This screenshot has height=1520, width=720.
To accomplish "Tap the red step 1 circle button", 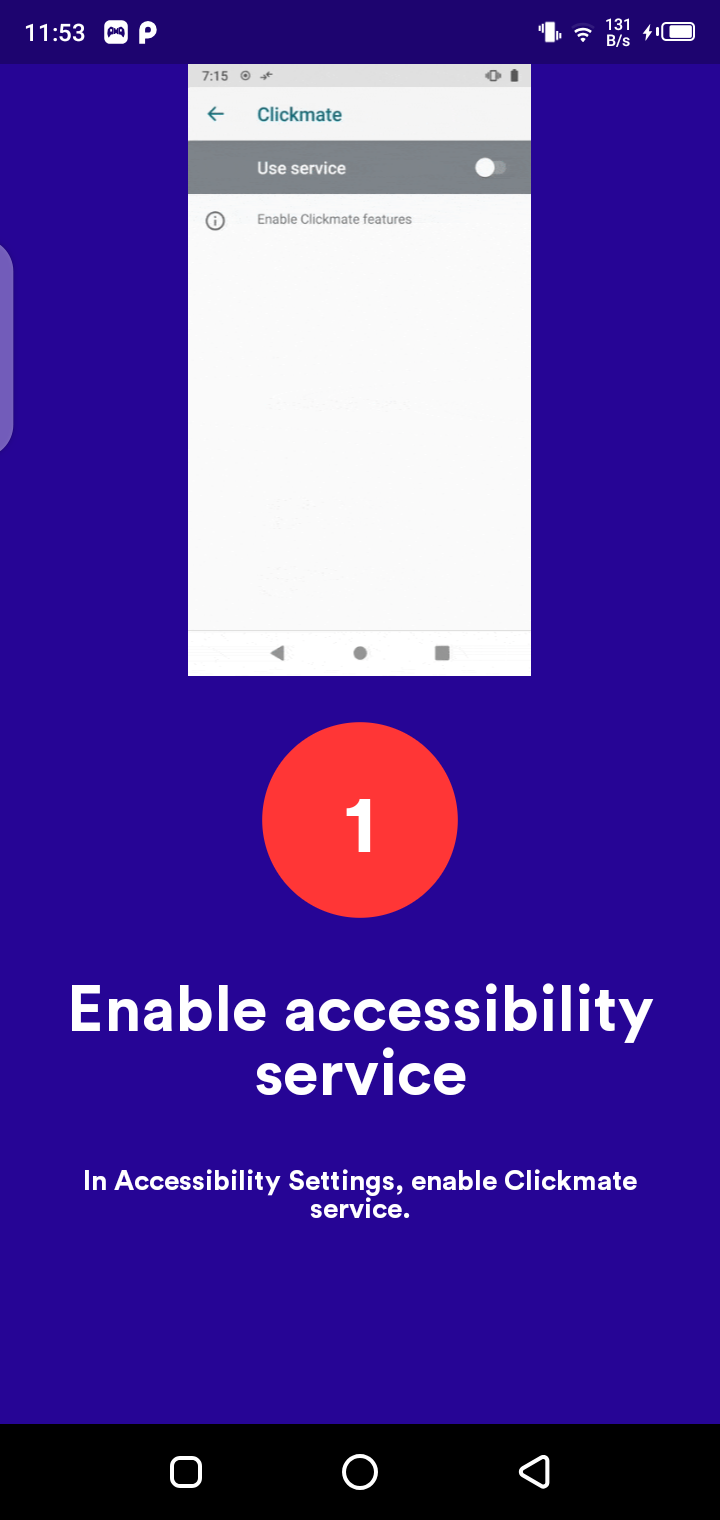I will tap(360, 820).
